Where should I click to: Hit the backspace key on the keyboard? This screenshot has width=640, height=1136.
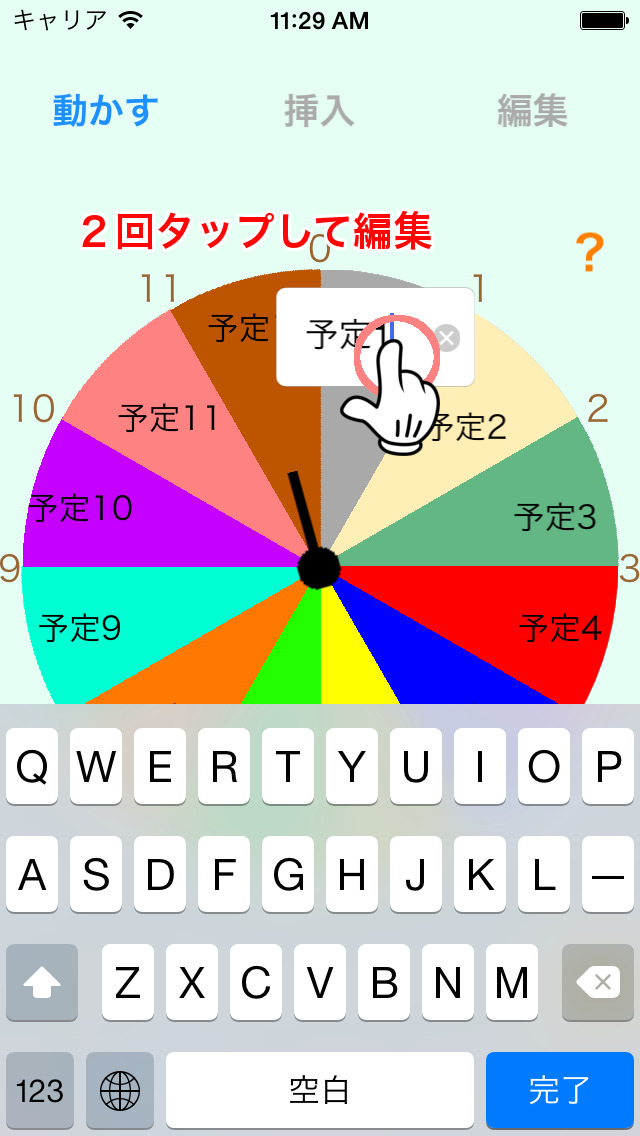click(x=602, y=983)
